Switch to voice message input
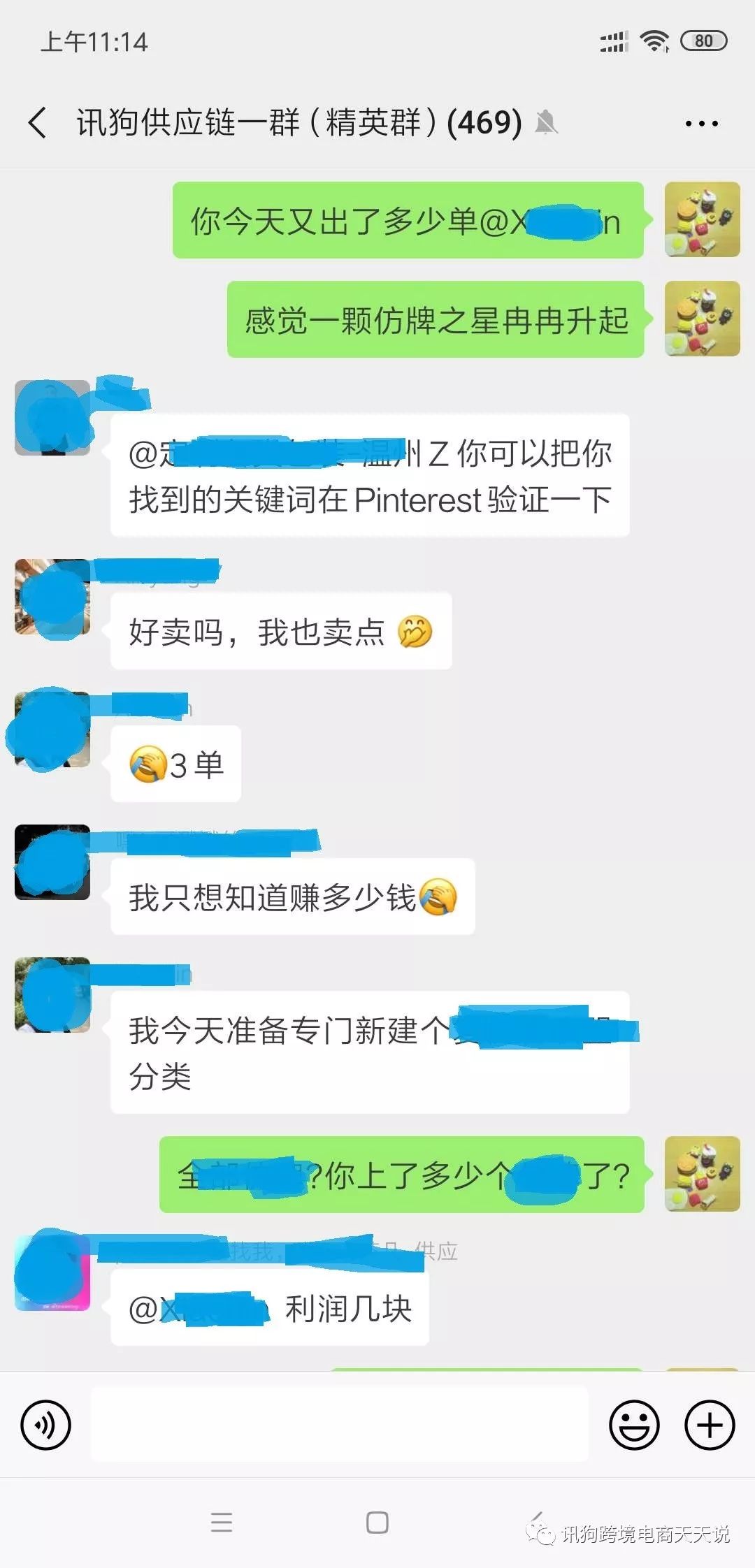Image resolution: width=755 pixels, height=1568 pixels. [x=46, y=1425]
